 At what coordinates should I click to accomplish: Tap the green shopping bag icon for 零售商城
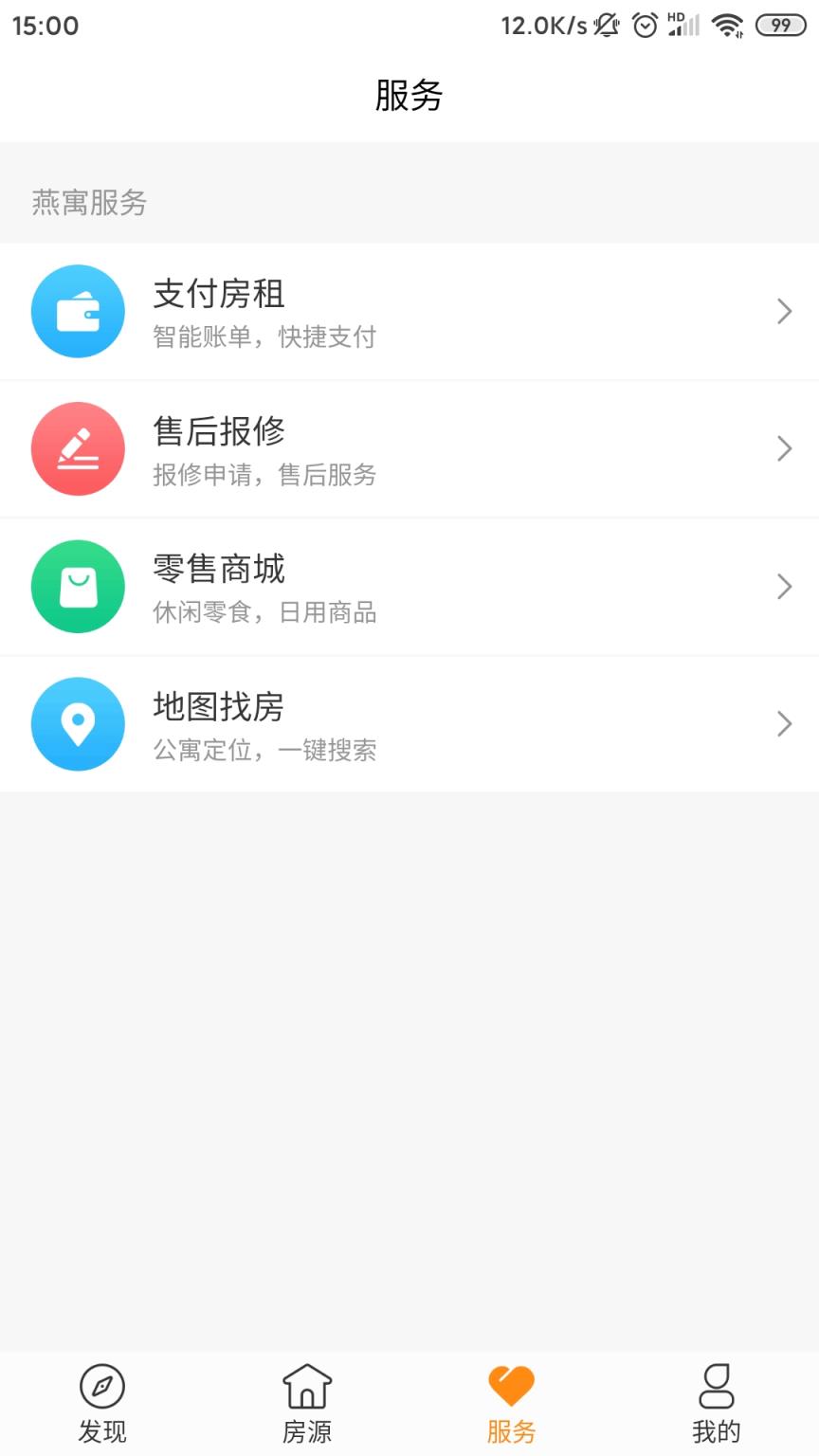coord(79,586)
